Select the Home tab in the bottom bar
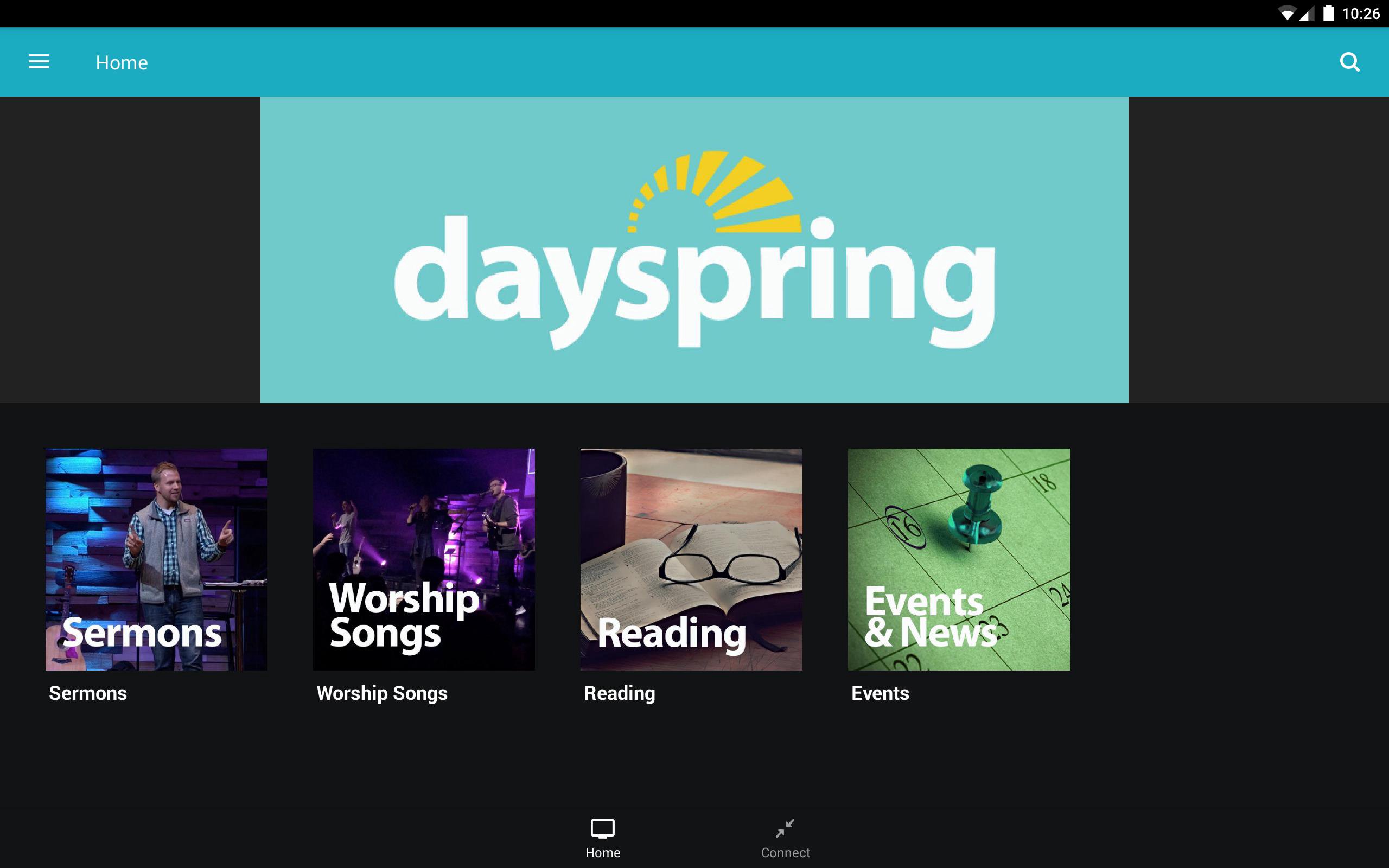 pos(603,838)
